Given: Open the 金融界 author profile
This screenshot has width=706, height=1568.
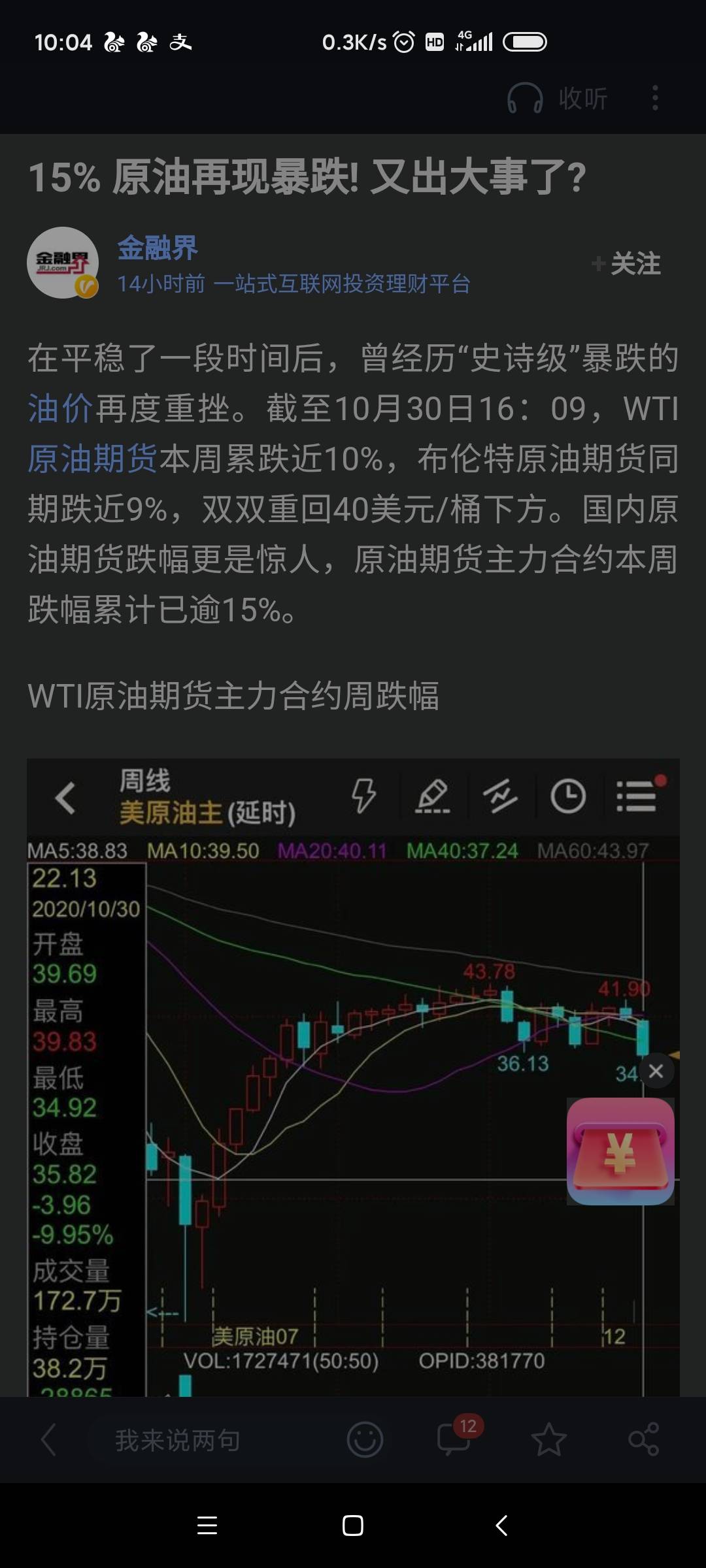Looking at the screenshot, I should click(157, 248).
